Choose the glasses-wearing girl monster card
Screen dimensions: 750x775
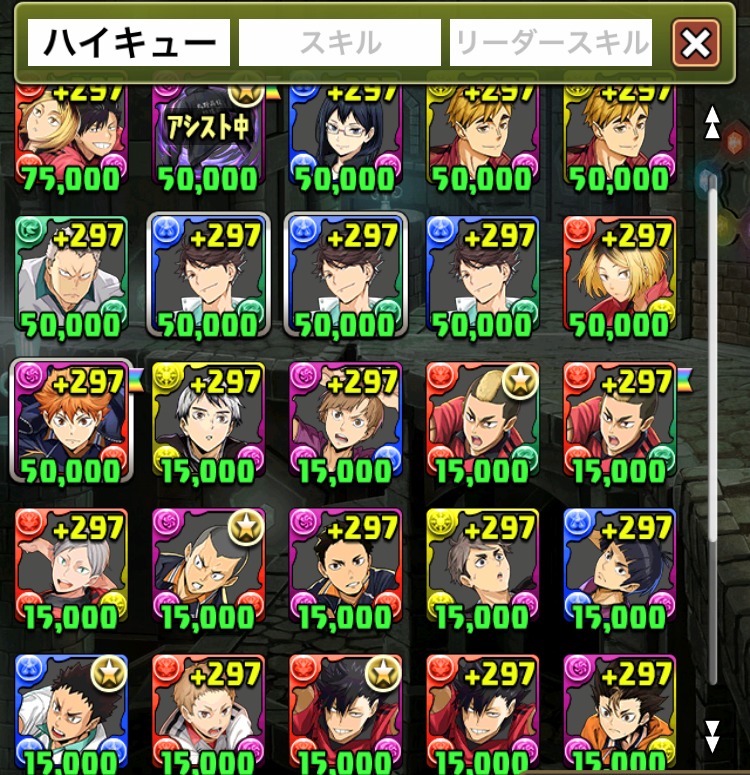pyautogui.click(x=345, y=135)
